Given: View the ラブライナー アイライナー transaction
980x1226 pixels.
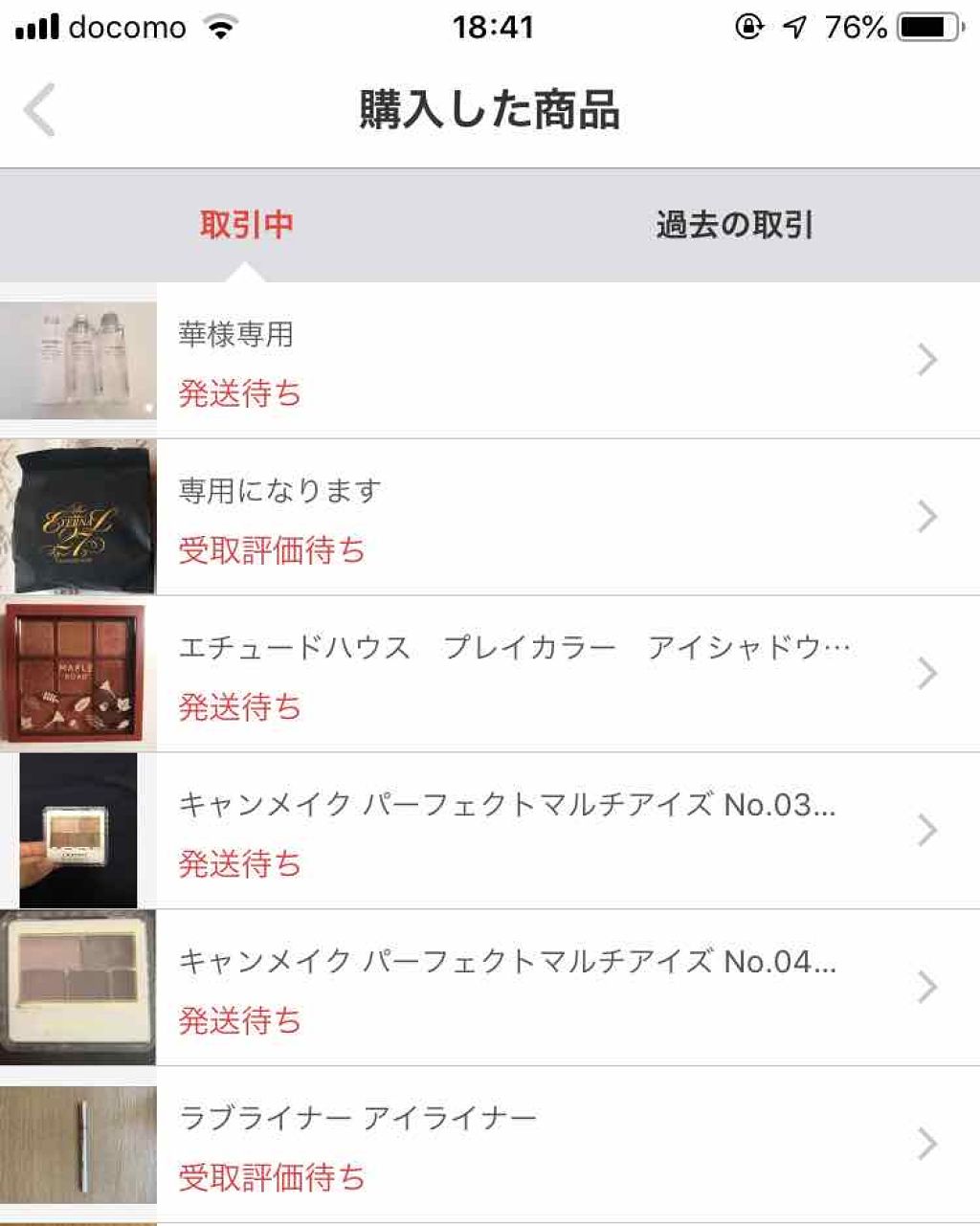Looking at the screenshot, I should 490,1145.
